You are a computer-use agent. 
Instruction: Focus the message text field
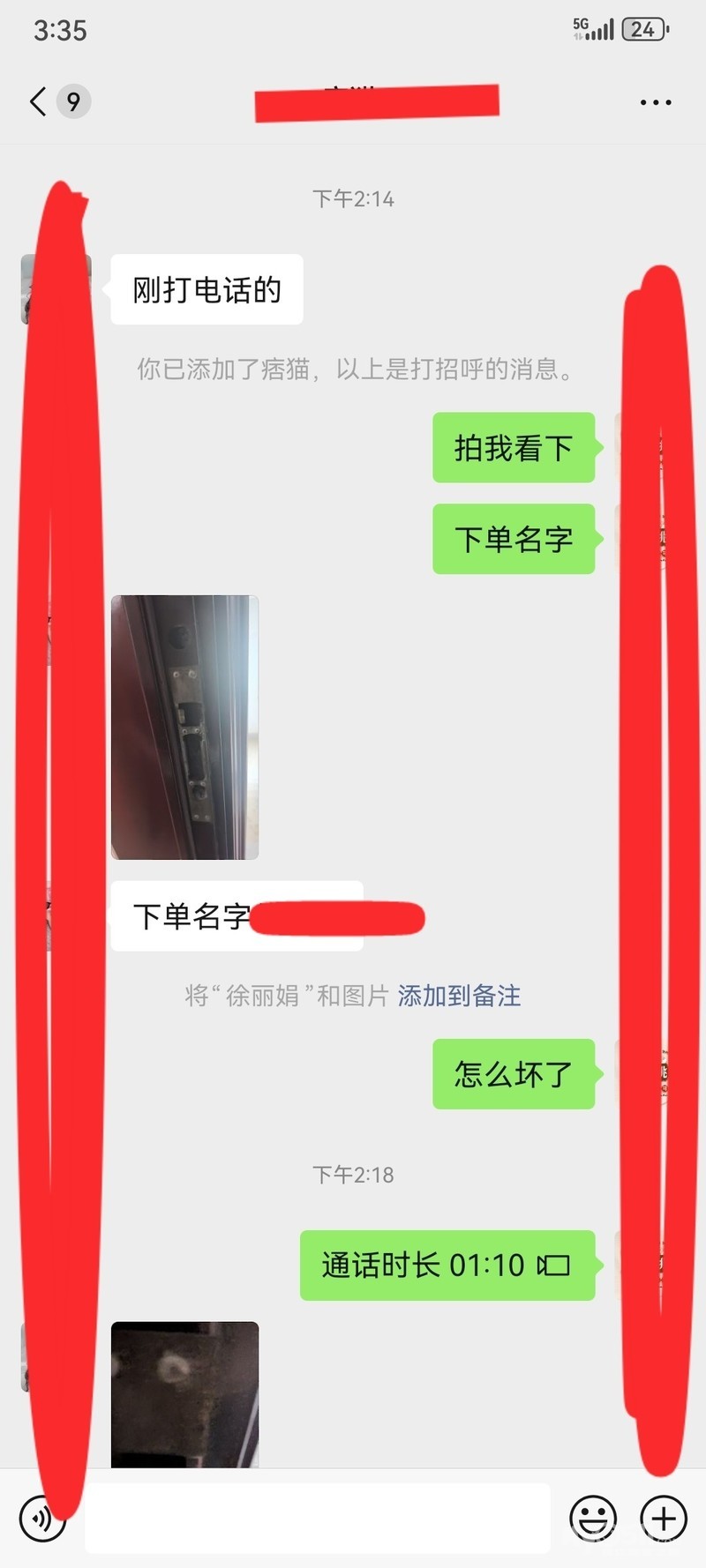pyautogui.click(x=318, y=1518)
